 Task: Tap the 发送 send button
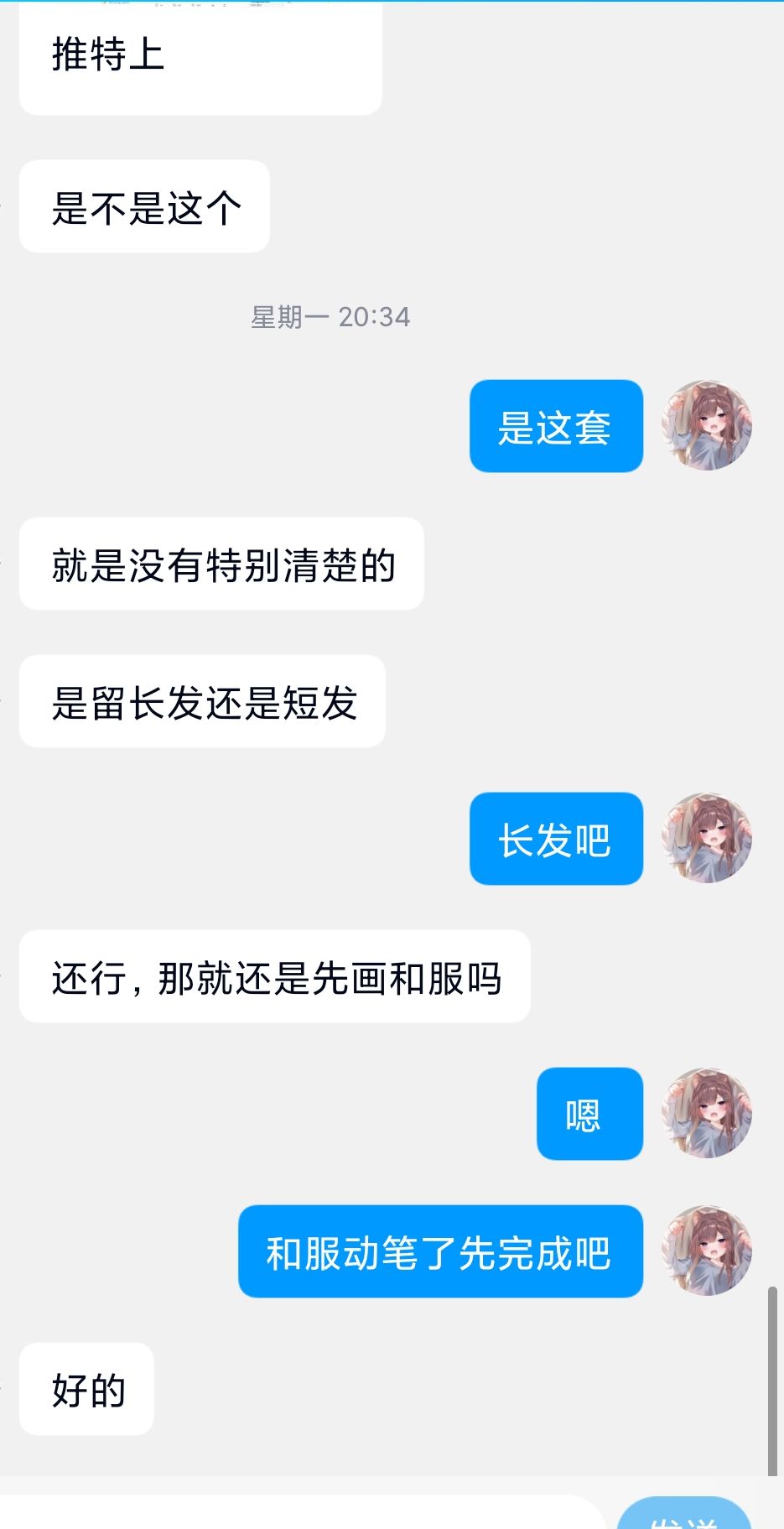[684, 1516]
